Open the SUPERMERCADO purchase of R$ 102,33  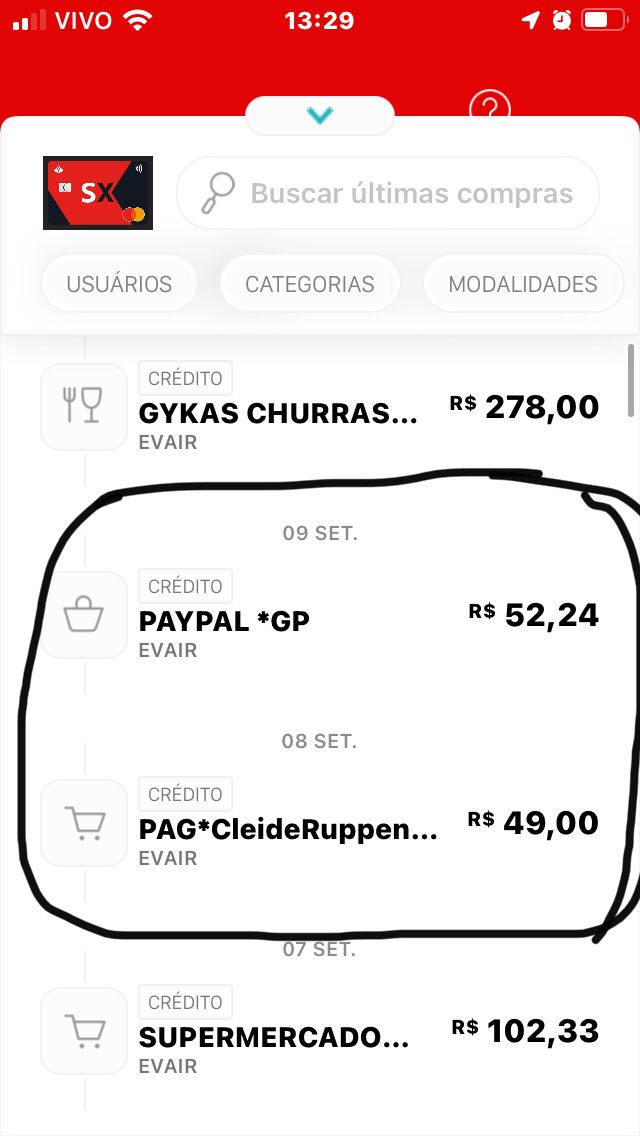click(x=320, y=1030)
